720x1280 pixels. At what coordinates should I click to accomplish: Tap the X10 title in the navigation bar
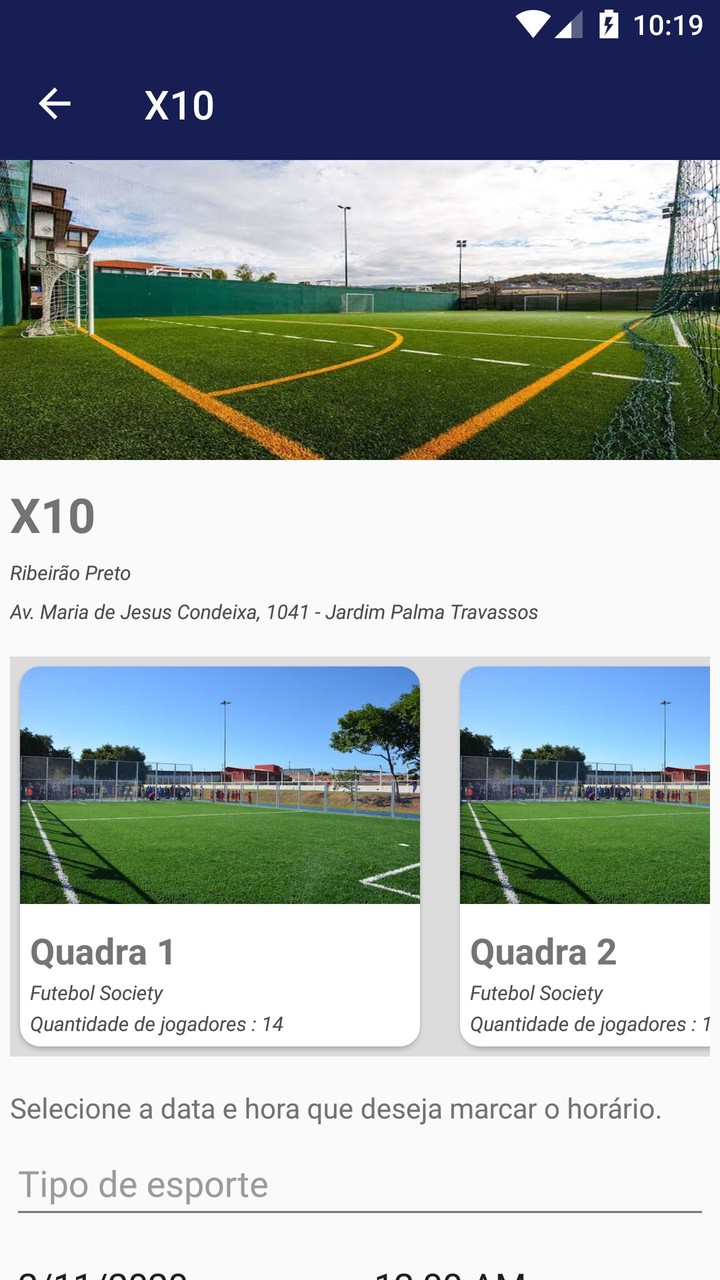[180, 103]
